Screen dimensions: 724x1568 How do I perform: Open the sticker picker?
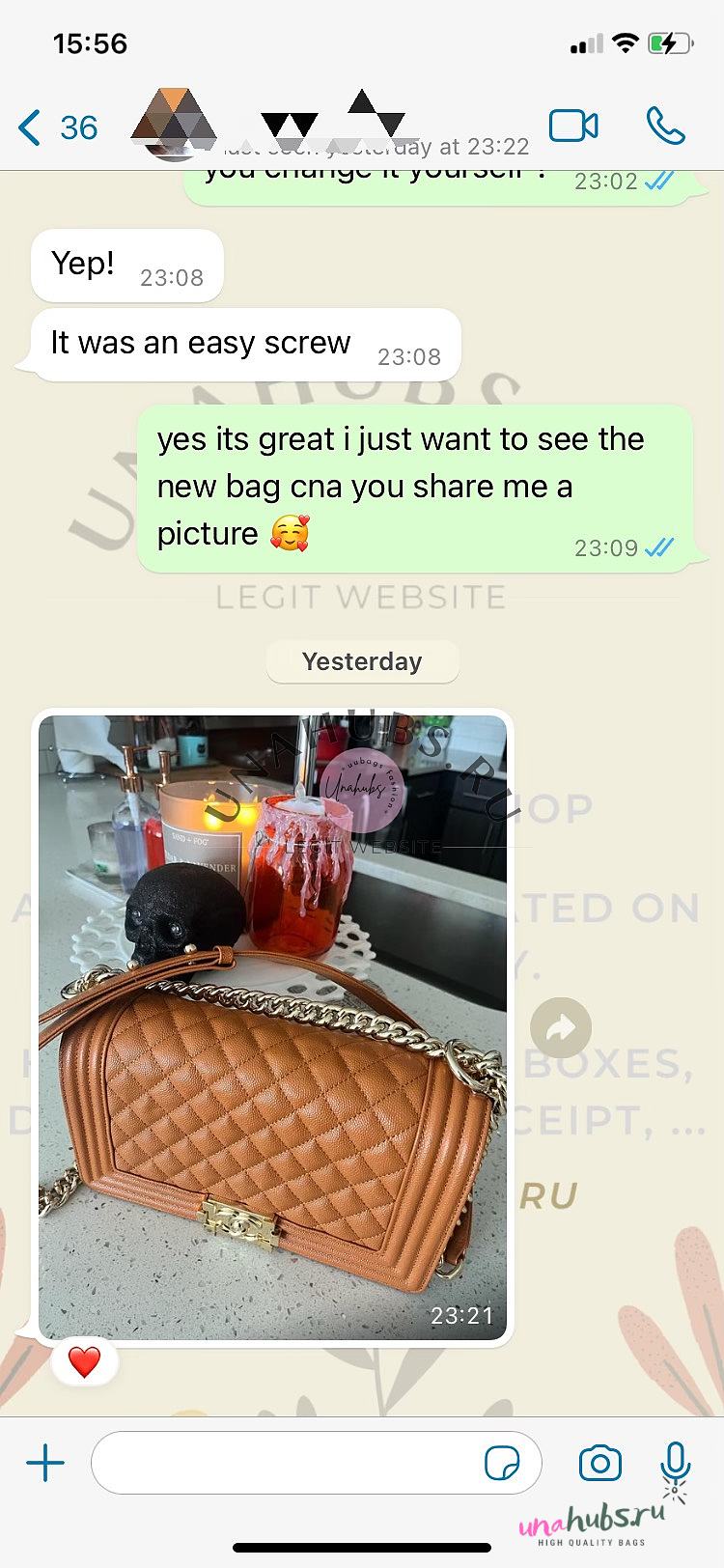[502, 1464]
